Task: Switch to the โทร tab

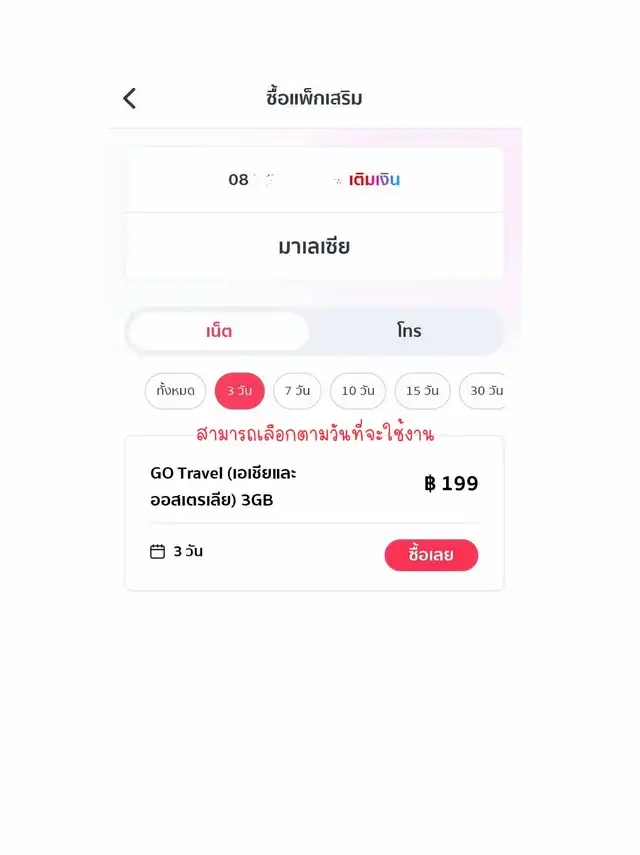Action: pyautogui.click(x=408, y=331)
